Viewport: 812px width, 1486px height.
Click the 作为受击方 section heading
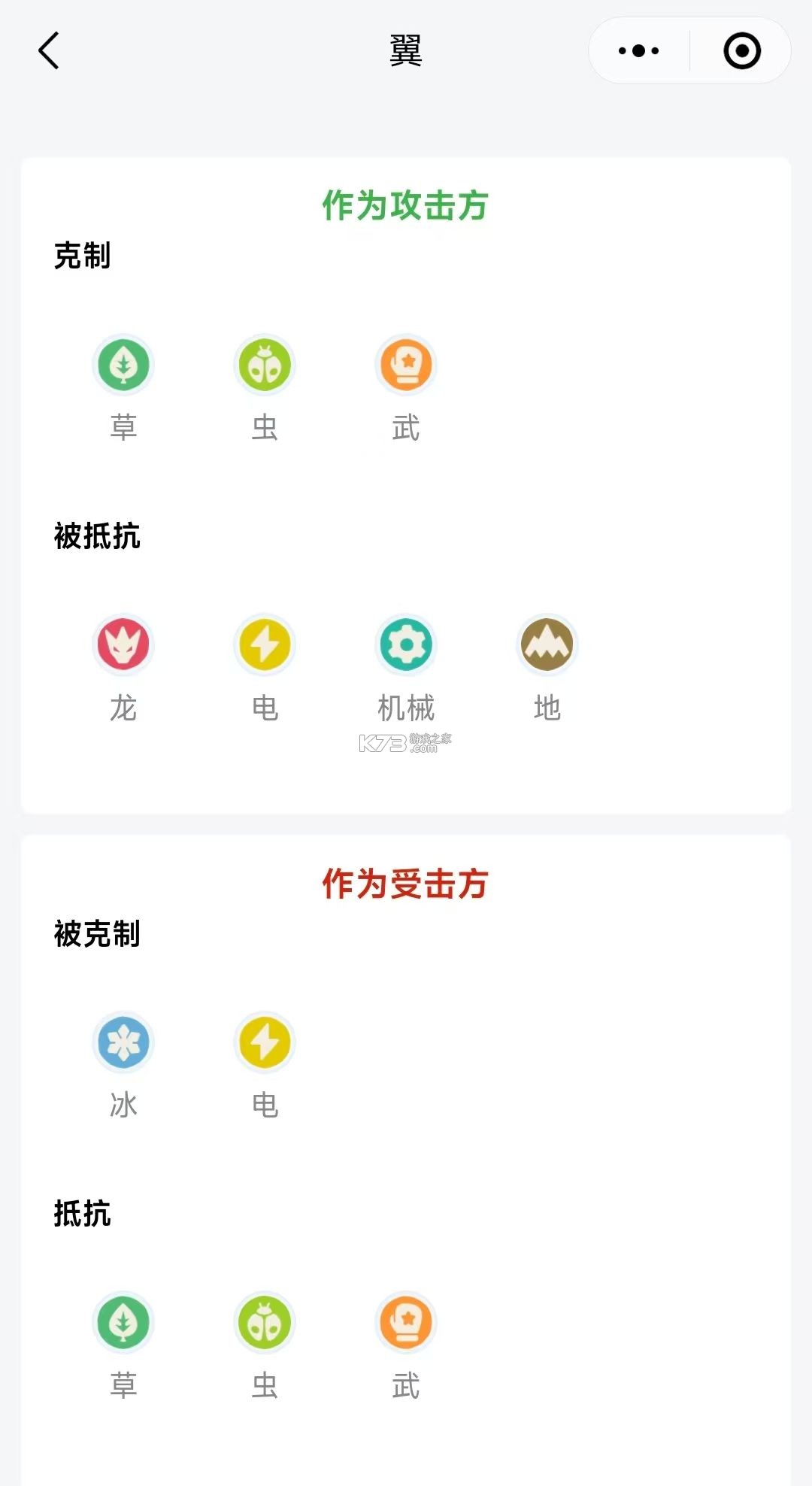pos(406,884)
